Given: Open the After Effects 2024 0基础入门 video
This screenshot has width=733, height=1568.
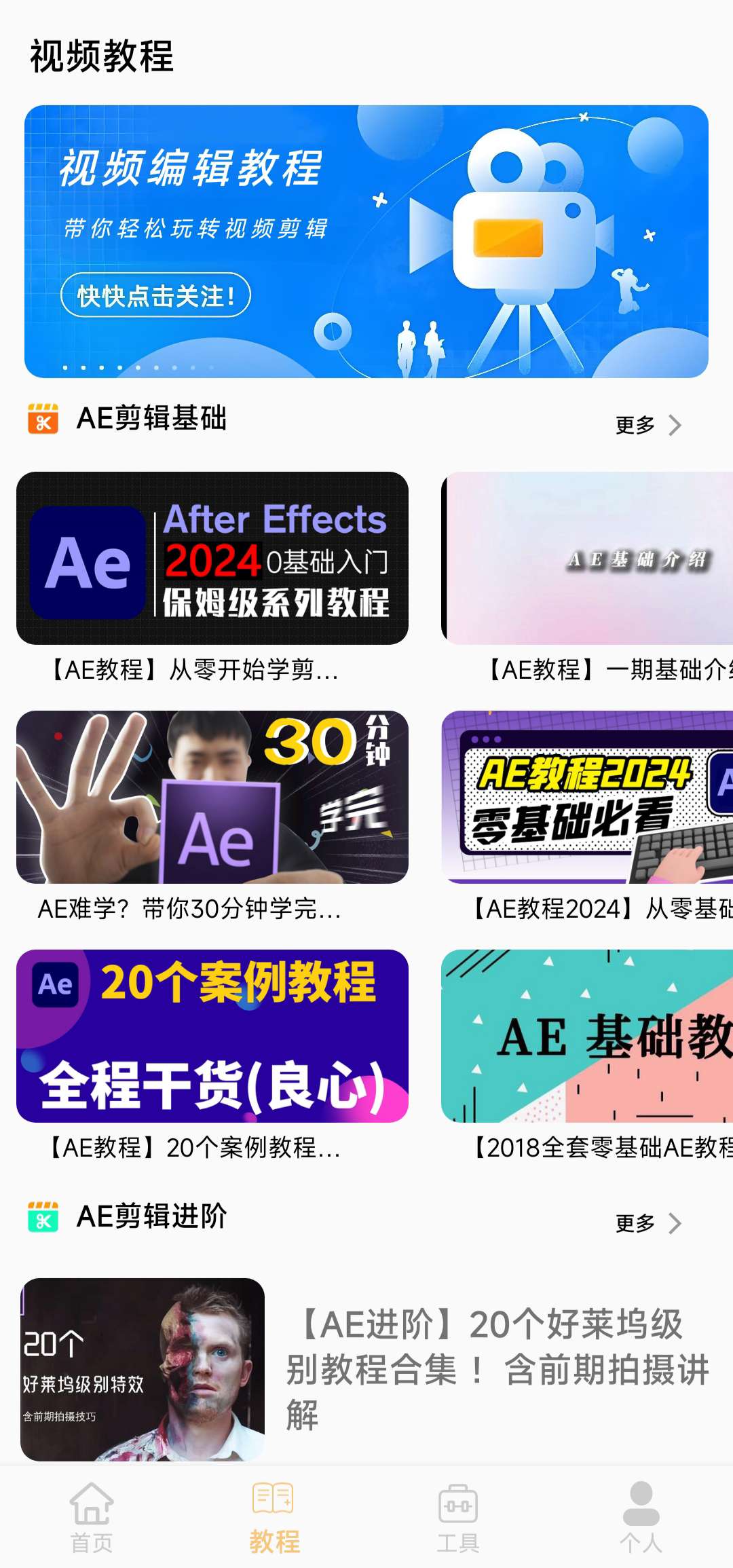Looking at the screenshot, I should [x=212, y=558].
